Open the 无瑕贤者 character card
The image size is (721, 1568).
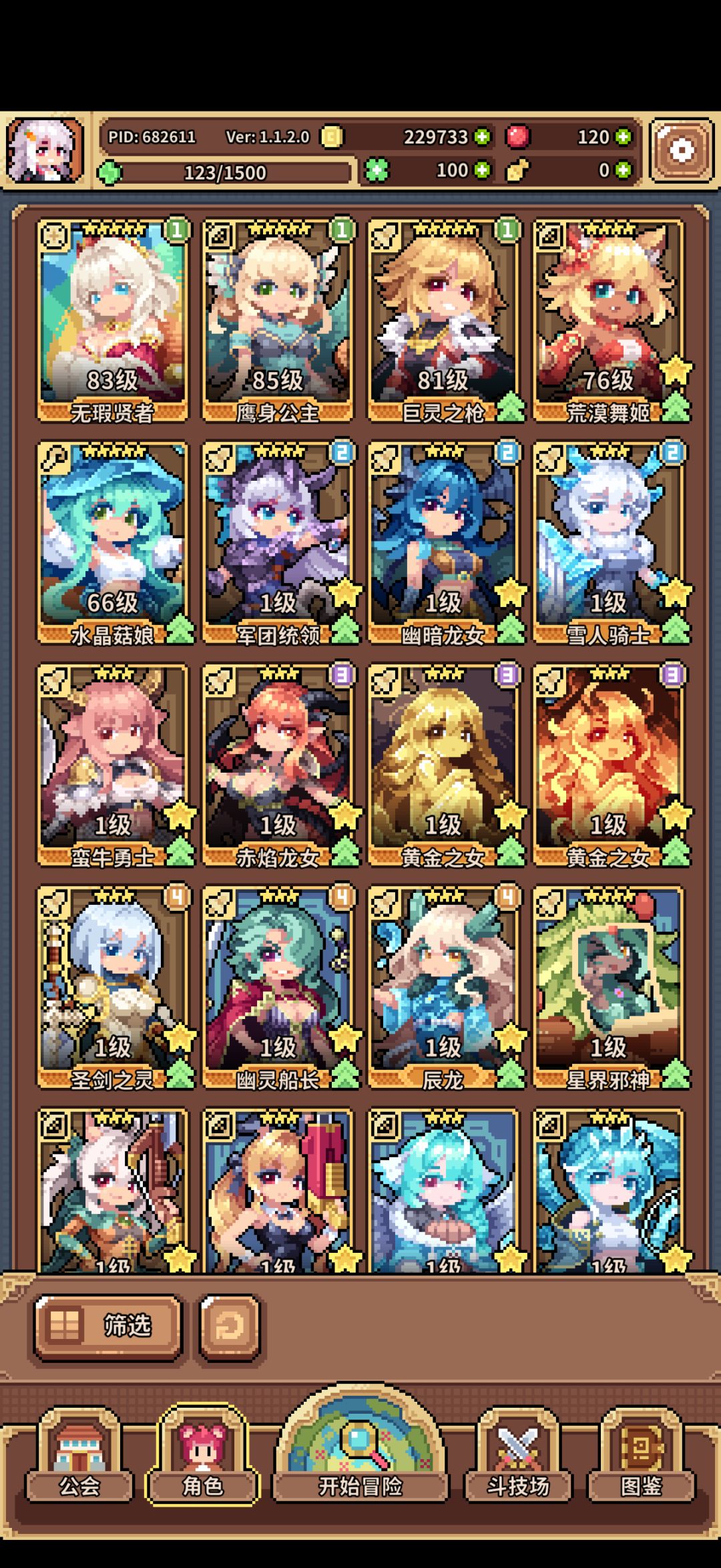pos(112,321)
